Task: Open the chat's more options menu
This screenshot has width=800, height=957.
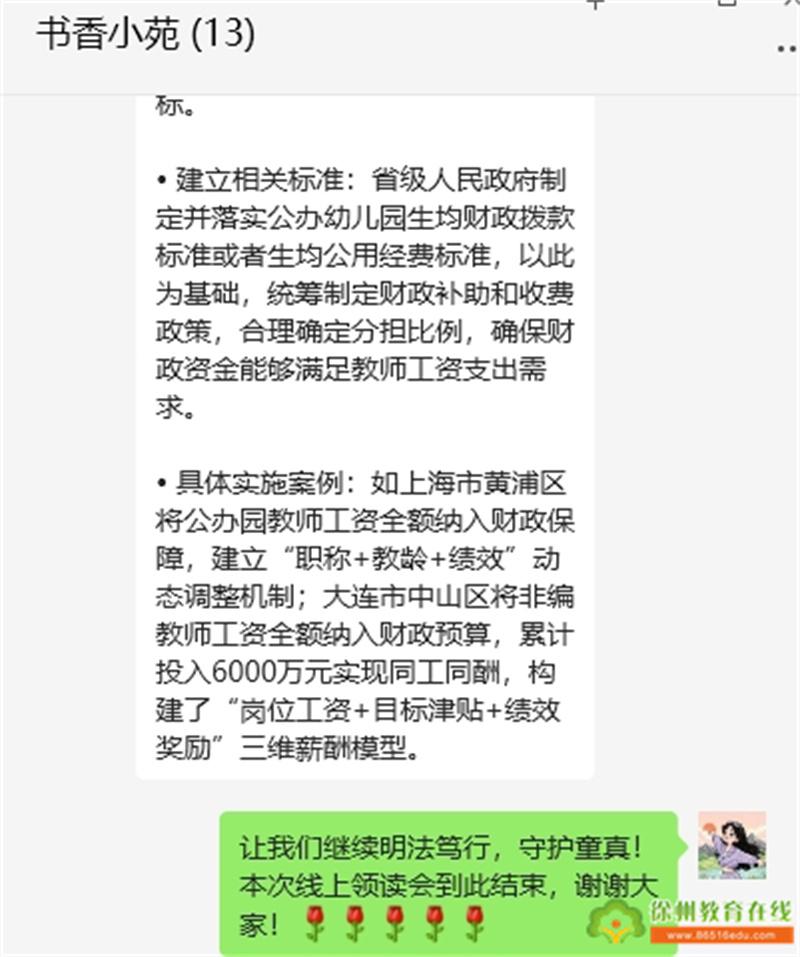Action: (x=787, y=48)
